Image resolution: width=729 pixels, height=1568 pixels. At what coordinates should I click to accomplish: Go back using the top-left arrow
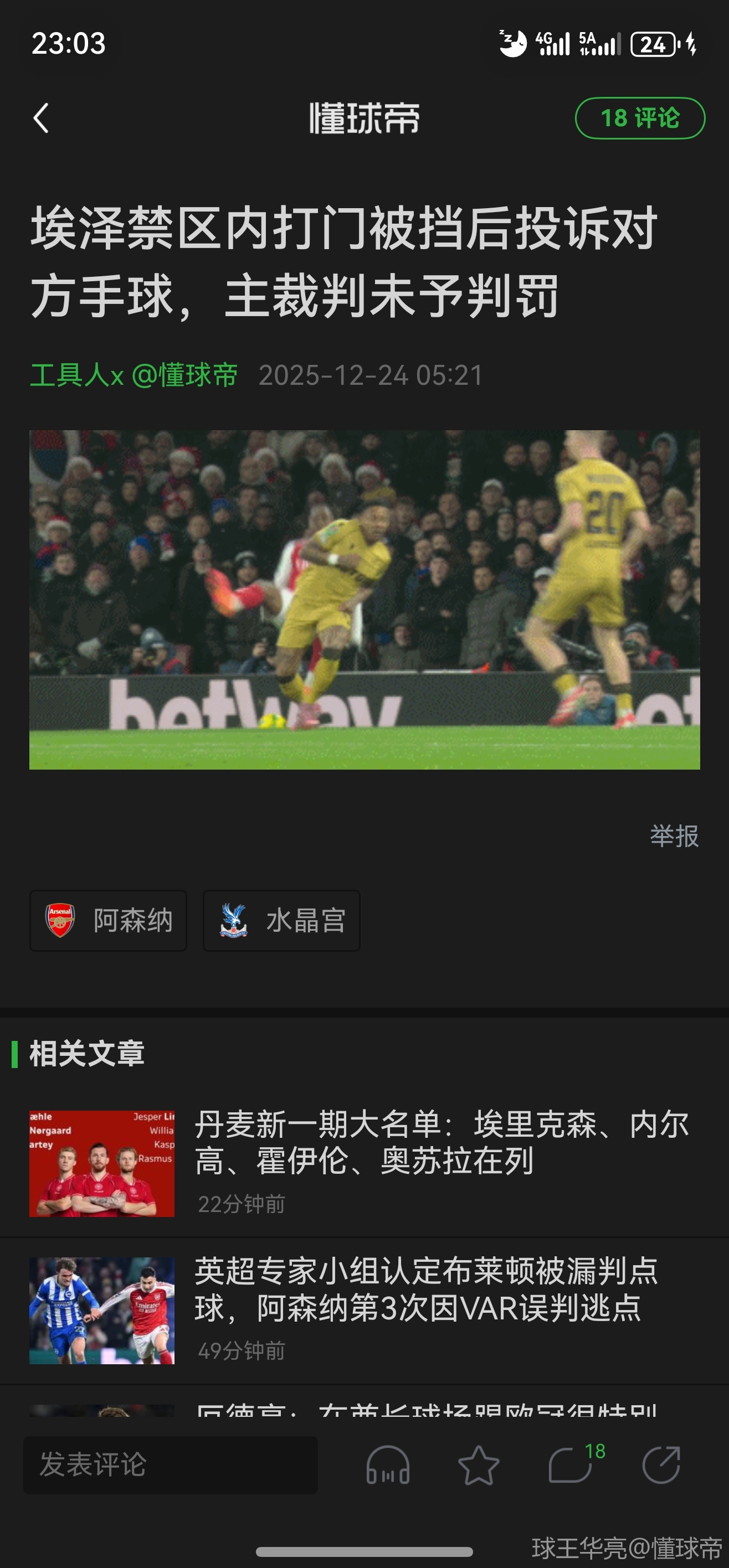click(x=41, y=118)
